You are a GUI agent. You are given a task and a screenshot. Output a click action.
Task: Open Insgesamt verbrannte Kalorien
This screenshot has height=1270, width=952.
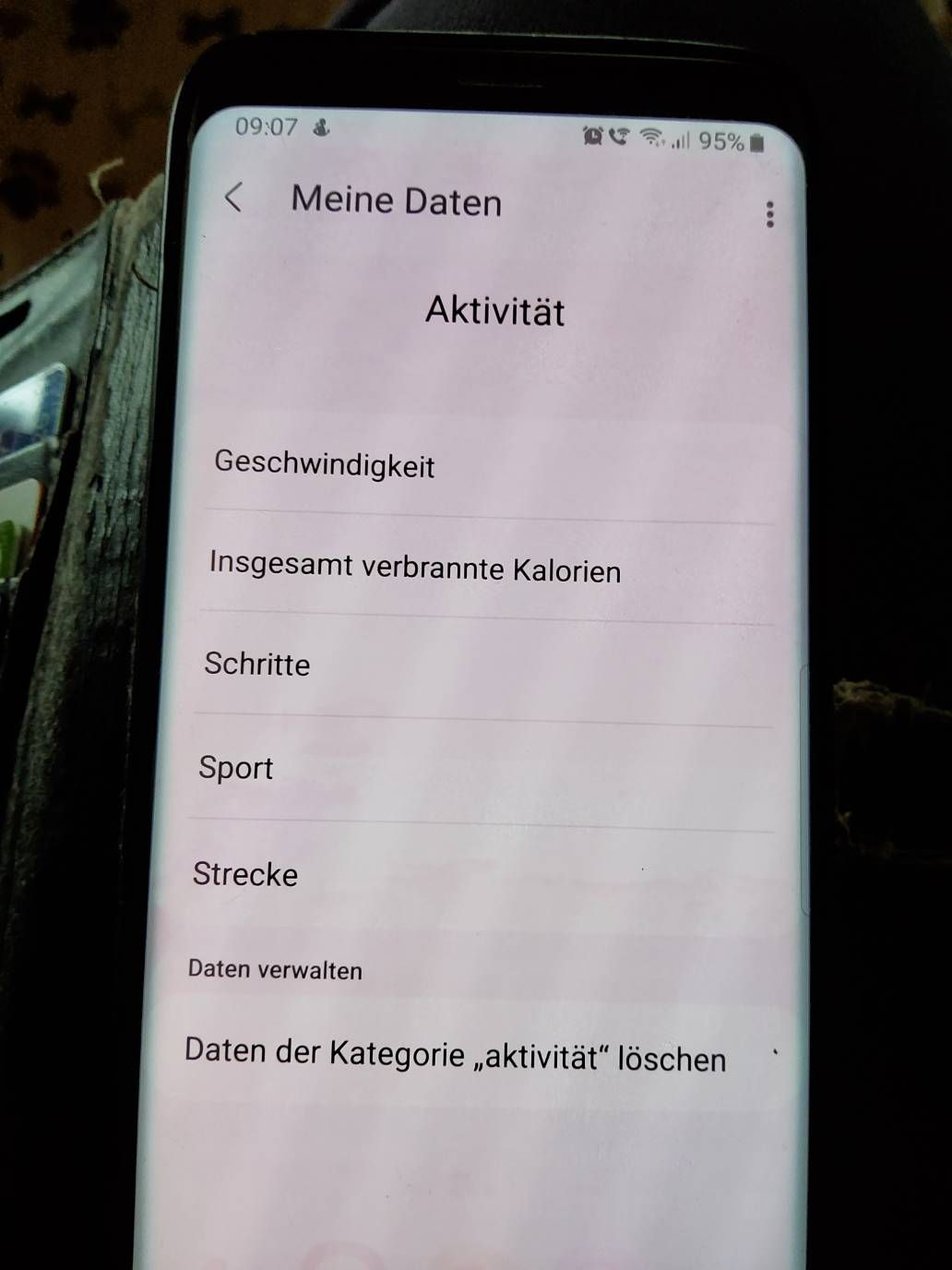tap(415, 566)
